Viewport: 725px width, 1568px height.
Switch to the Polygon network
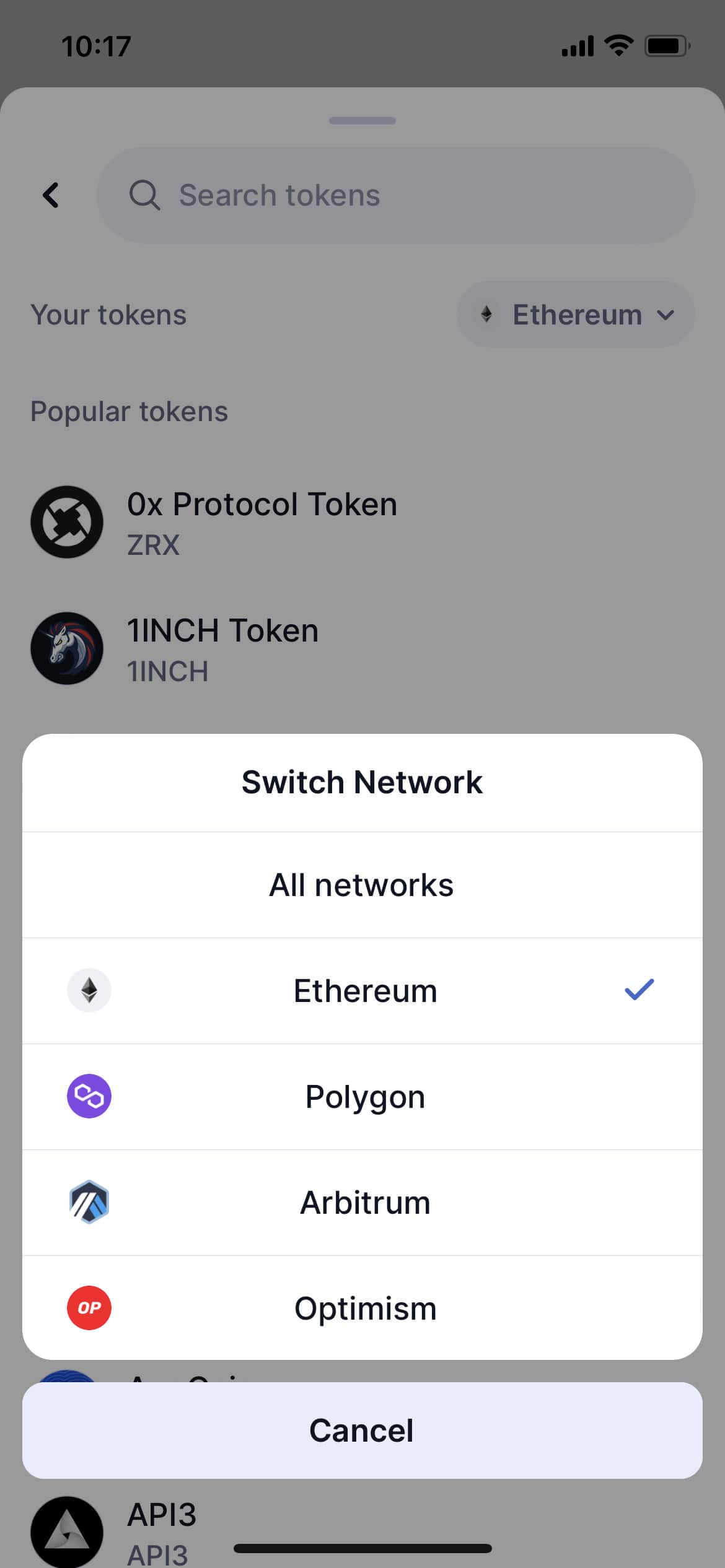[x=362, y=1097]
